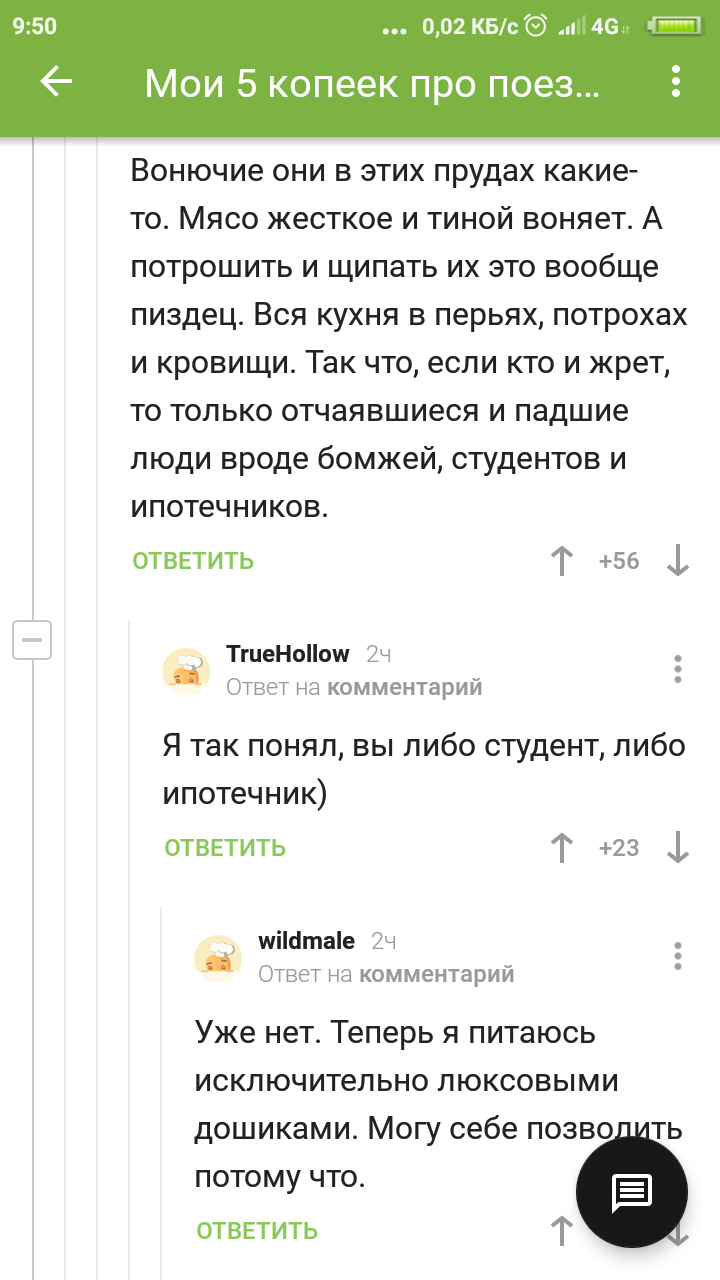Reply to TrueHollow's comment
720x1280 pixels.
pos(225,848)
